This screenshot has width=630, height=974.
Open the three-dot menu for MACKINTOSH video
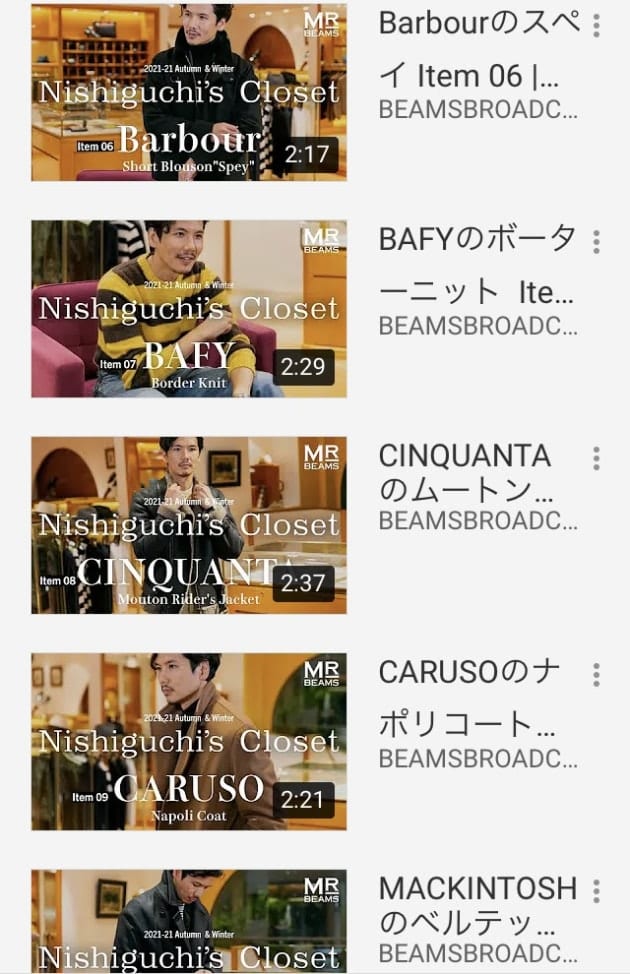click(596, 891)
